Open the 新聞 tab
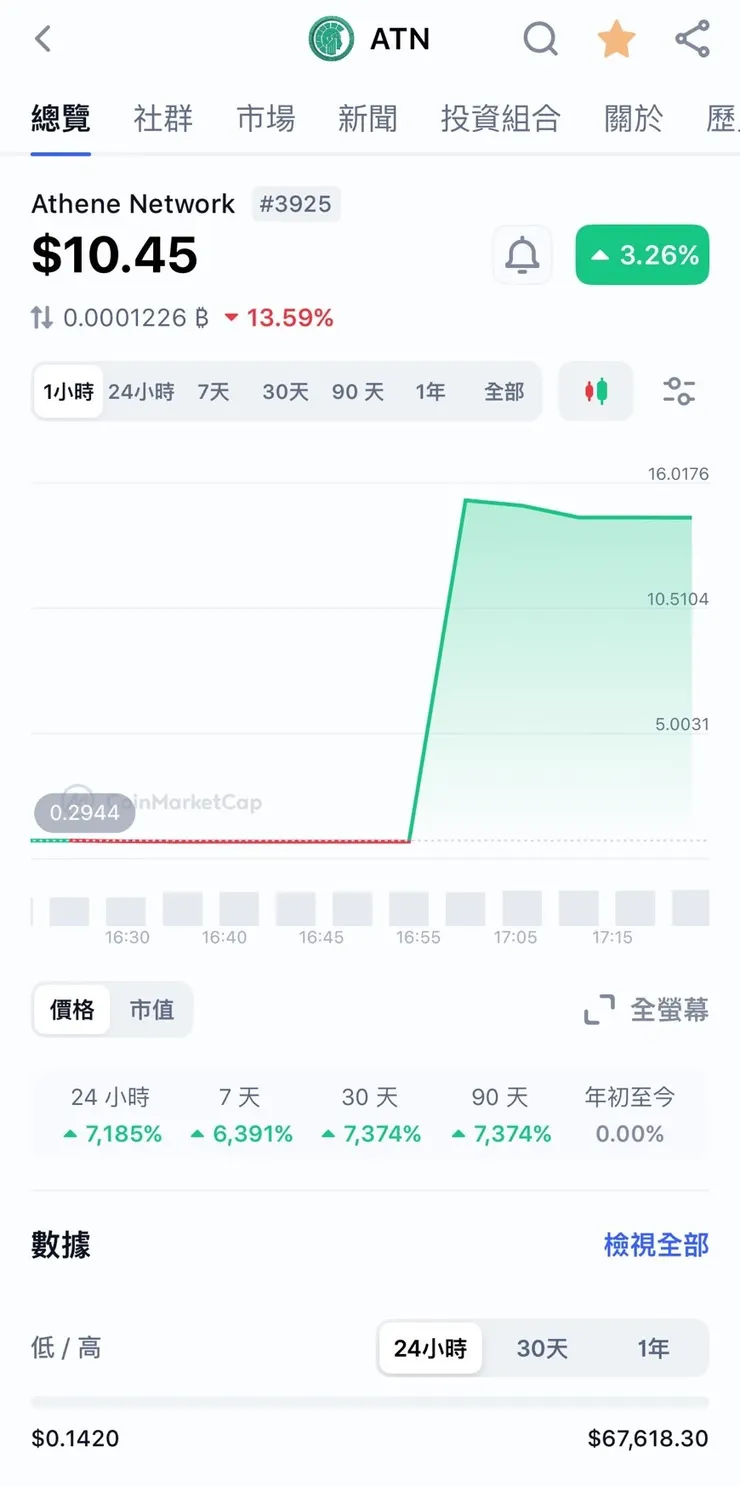Viewport: 740px width, 1486px height. [369, 118]
